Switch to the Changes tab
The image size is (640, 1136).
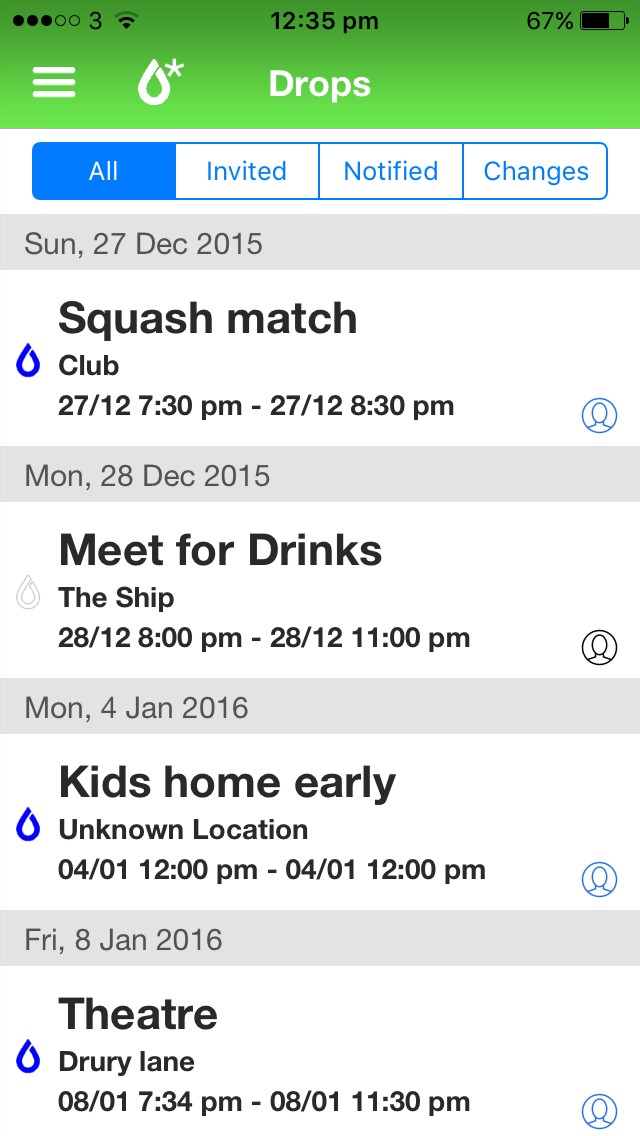[x=536, y=171]
